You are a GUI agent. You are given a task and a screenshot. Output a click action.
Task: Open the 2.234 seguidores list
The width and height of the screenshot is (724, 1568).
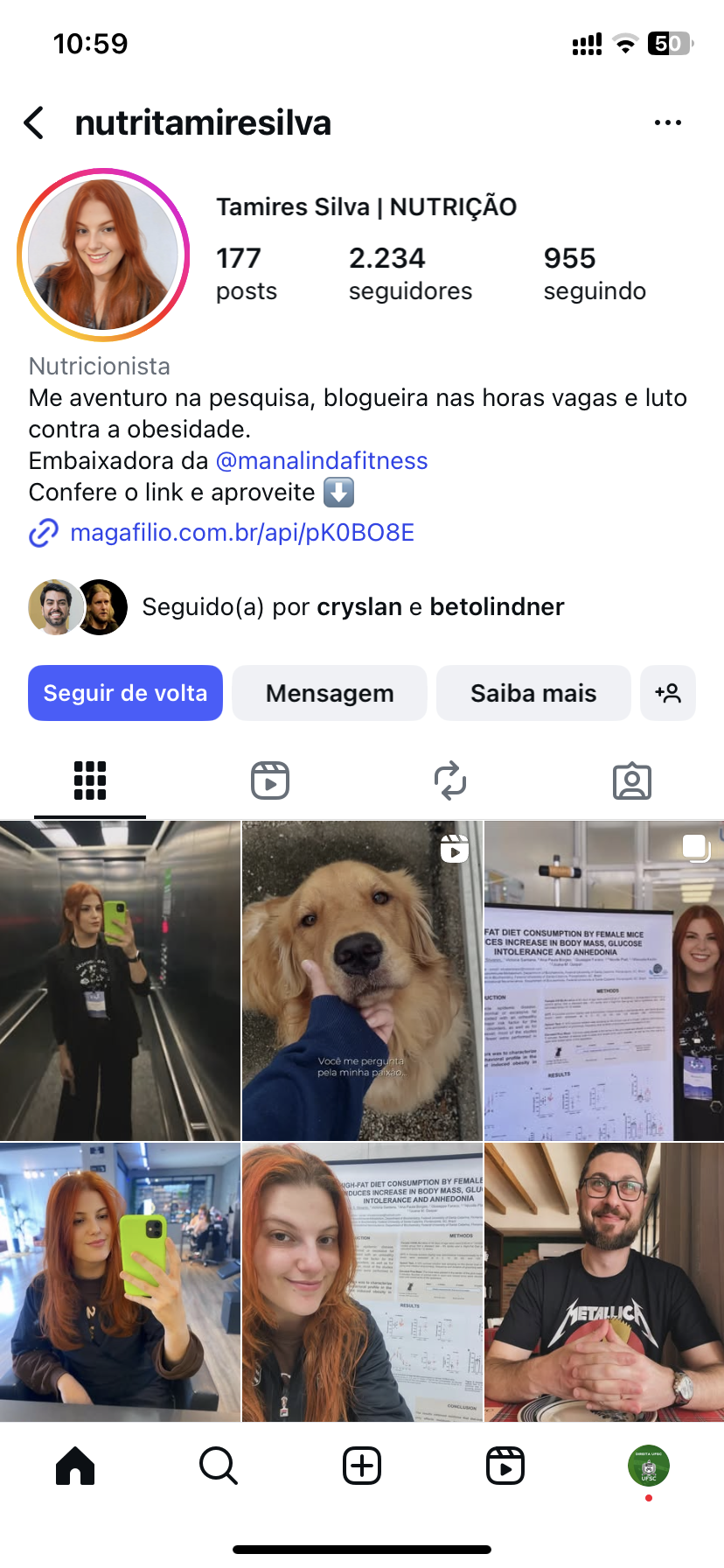[409, 274]
